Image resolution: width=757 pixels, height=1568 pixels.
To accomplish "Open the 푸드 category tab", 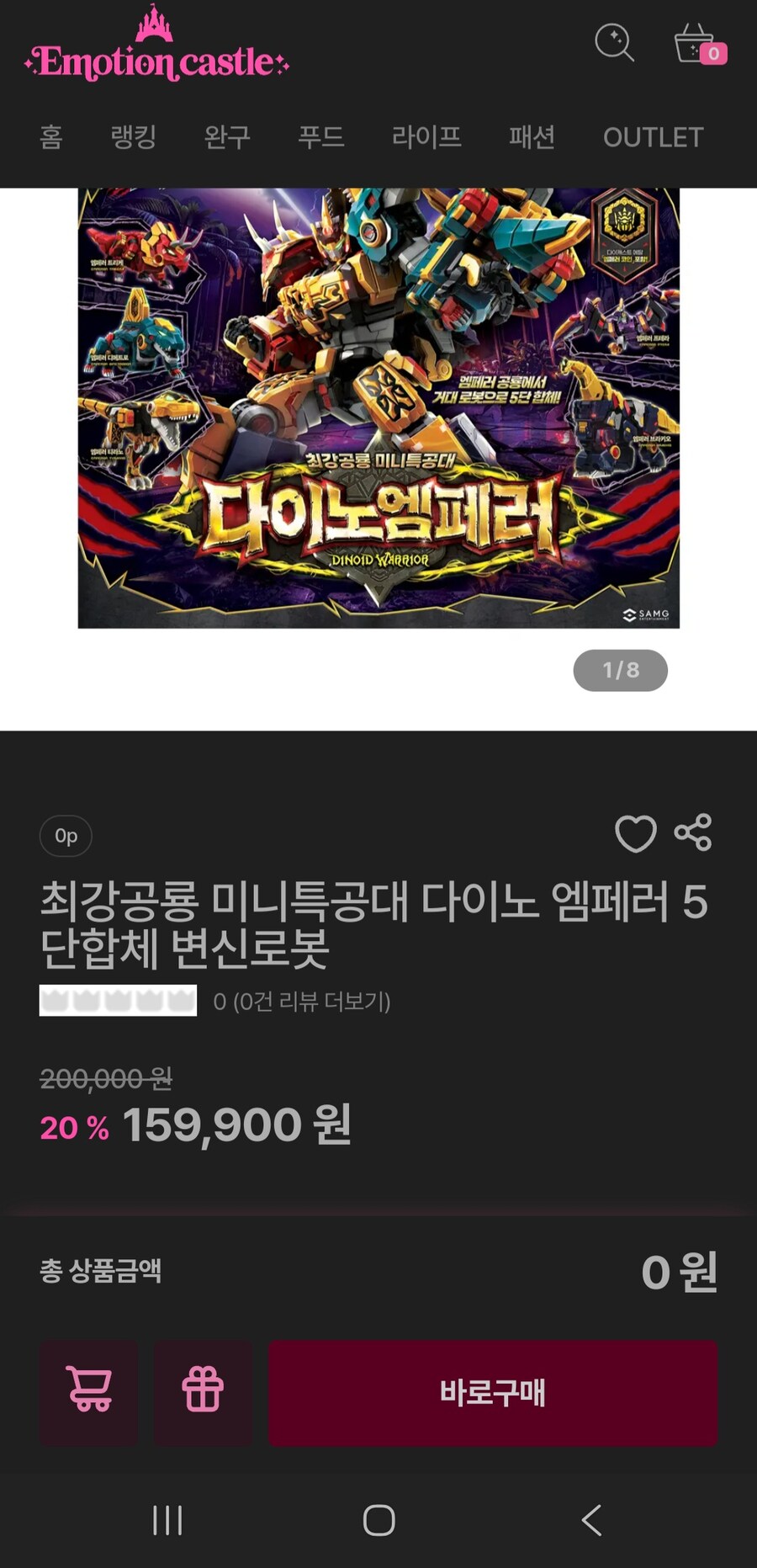I will pos(321,136).
